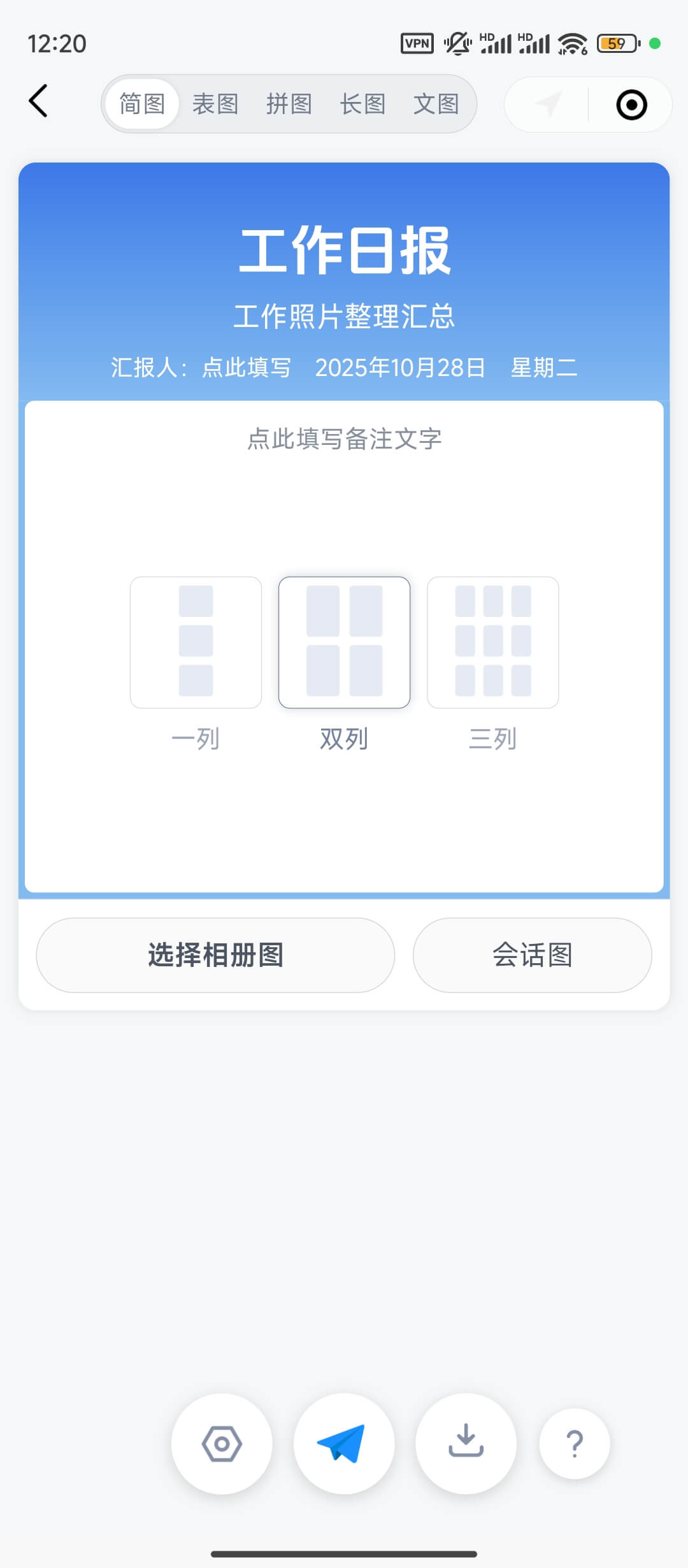Tap the back arrow to leave this page

pos(38,101)
